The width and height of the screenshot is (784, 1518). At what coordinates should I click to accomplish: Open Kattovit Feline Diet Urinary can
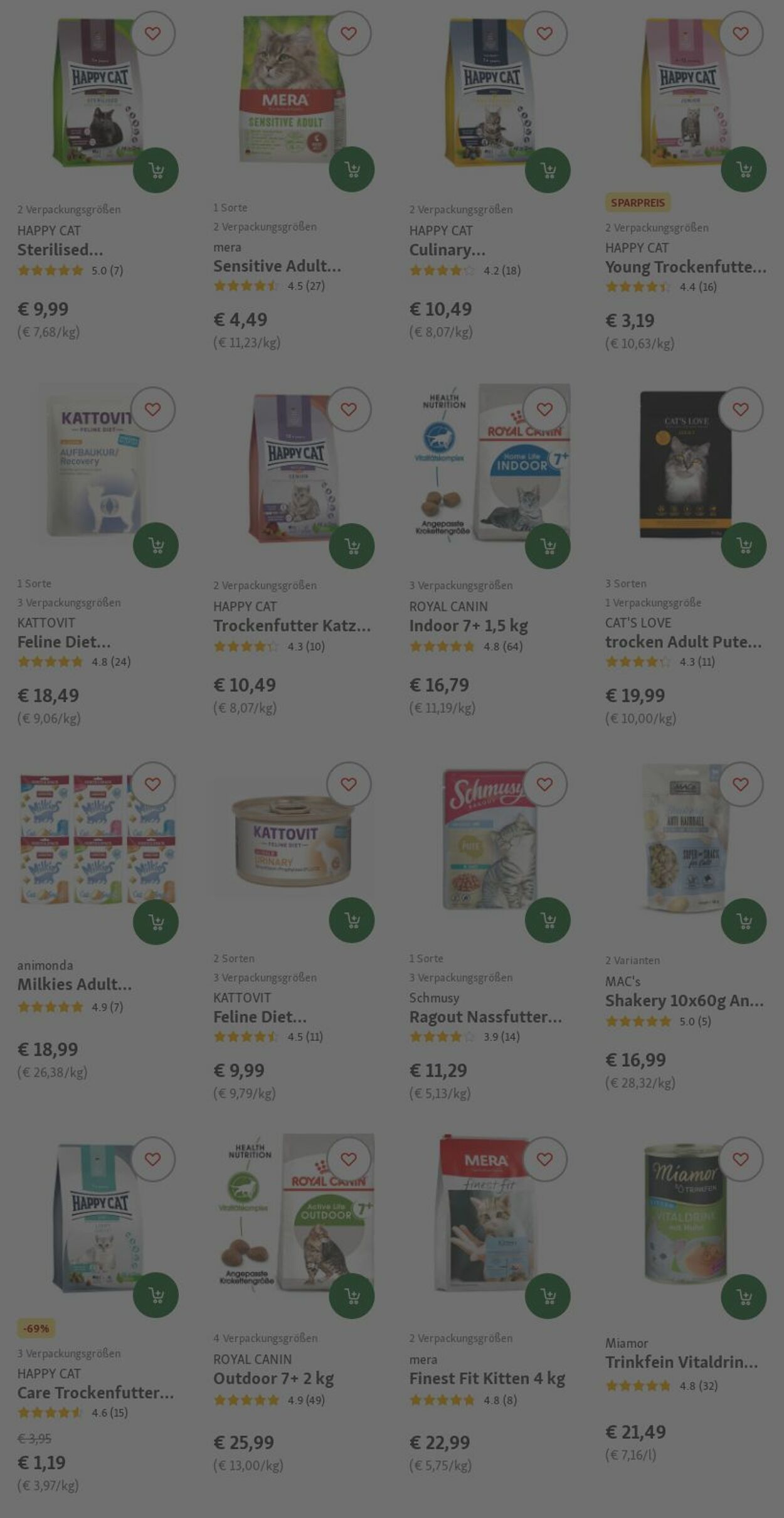260,1017
